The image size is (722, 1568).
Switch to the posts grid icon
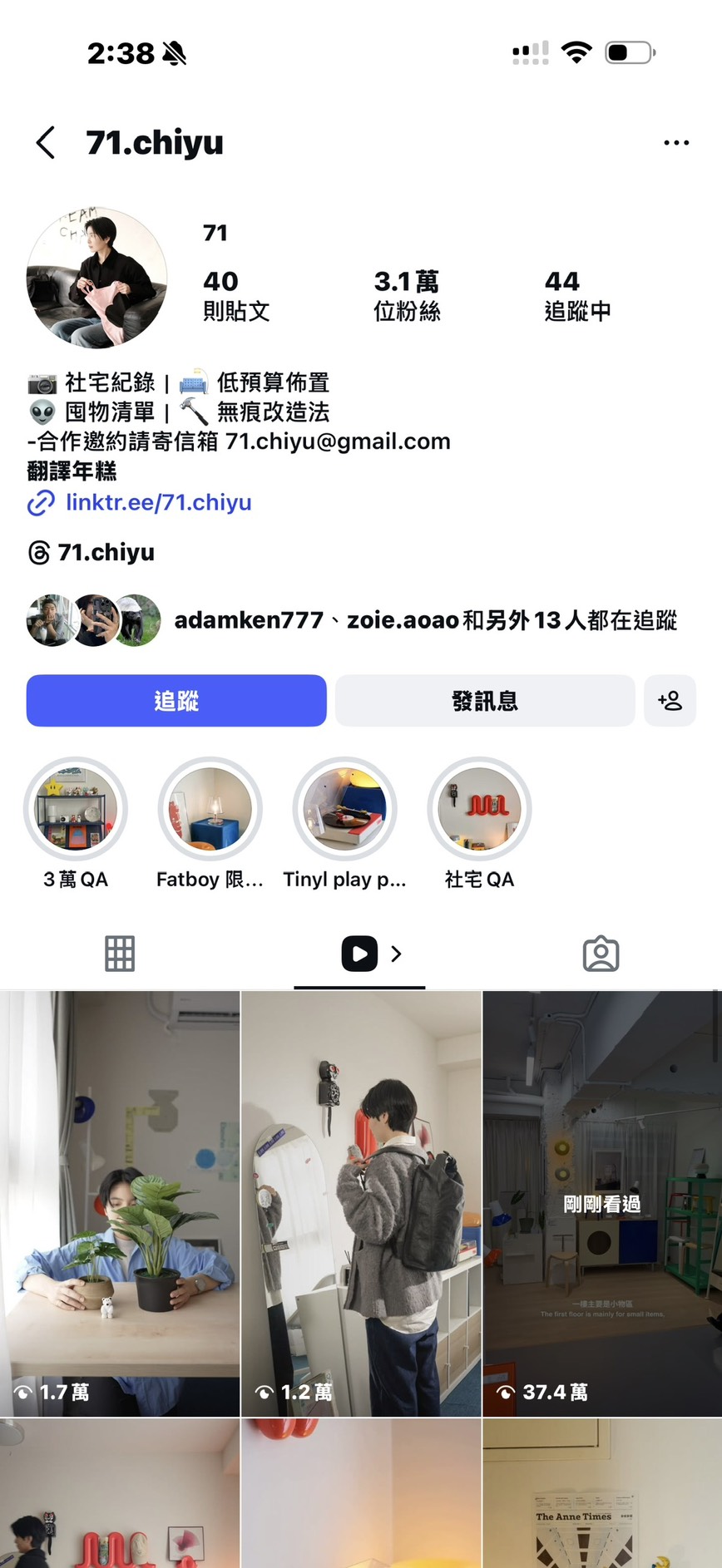click(120, 954)
